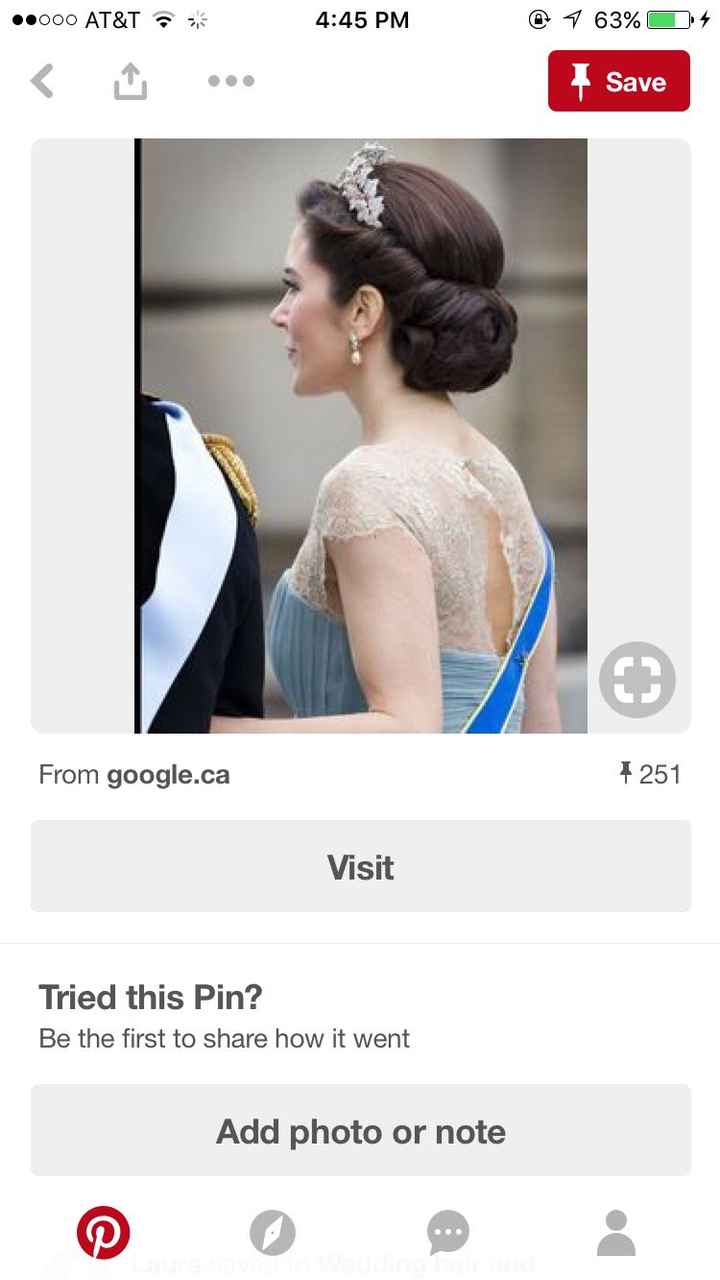Switch to the explore compass tab

tap(272, 1232)
